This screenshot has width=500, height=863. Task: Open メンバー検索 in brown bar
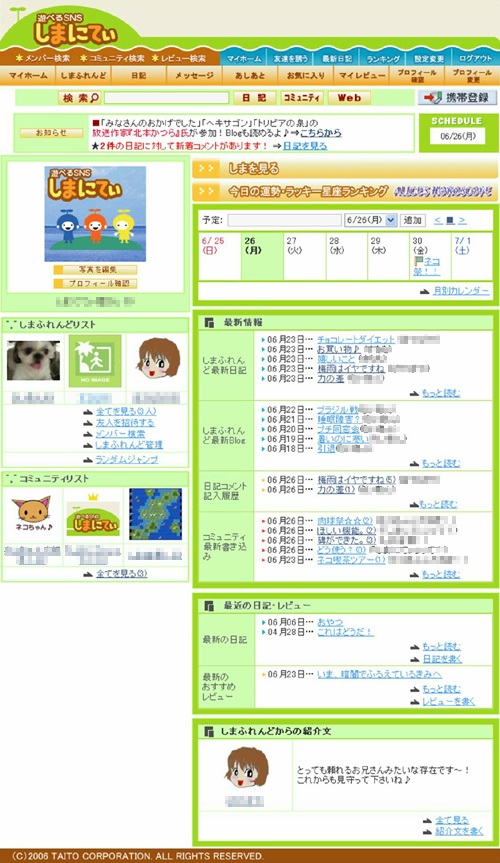[x=44, y=58]
